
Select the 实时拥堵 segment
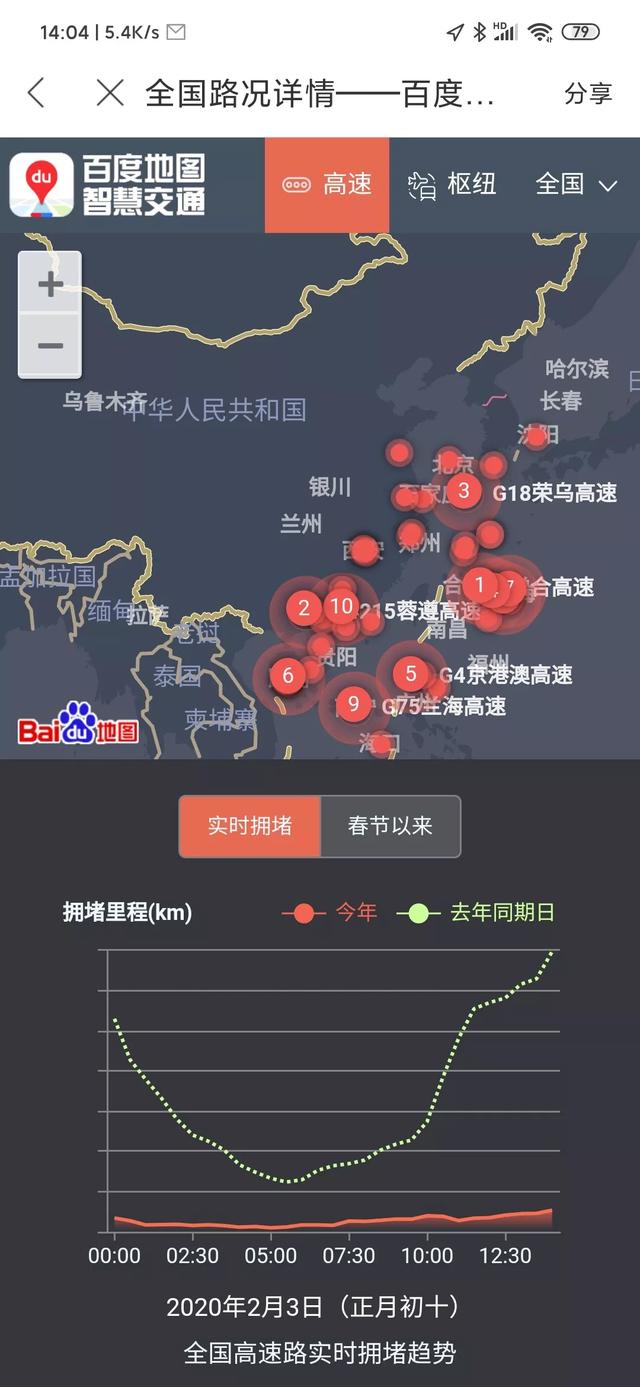[x=250, y=826]
